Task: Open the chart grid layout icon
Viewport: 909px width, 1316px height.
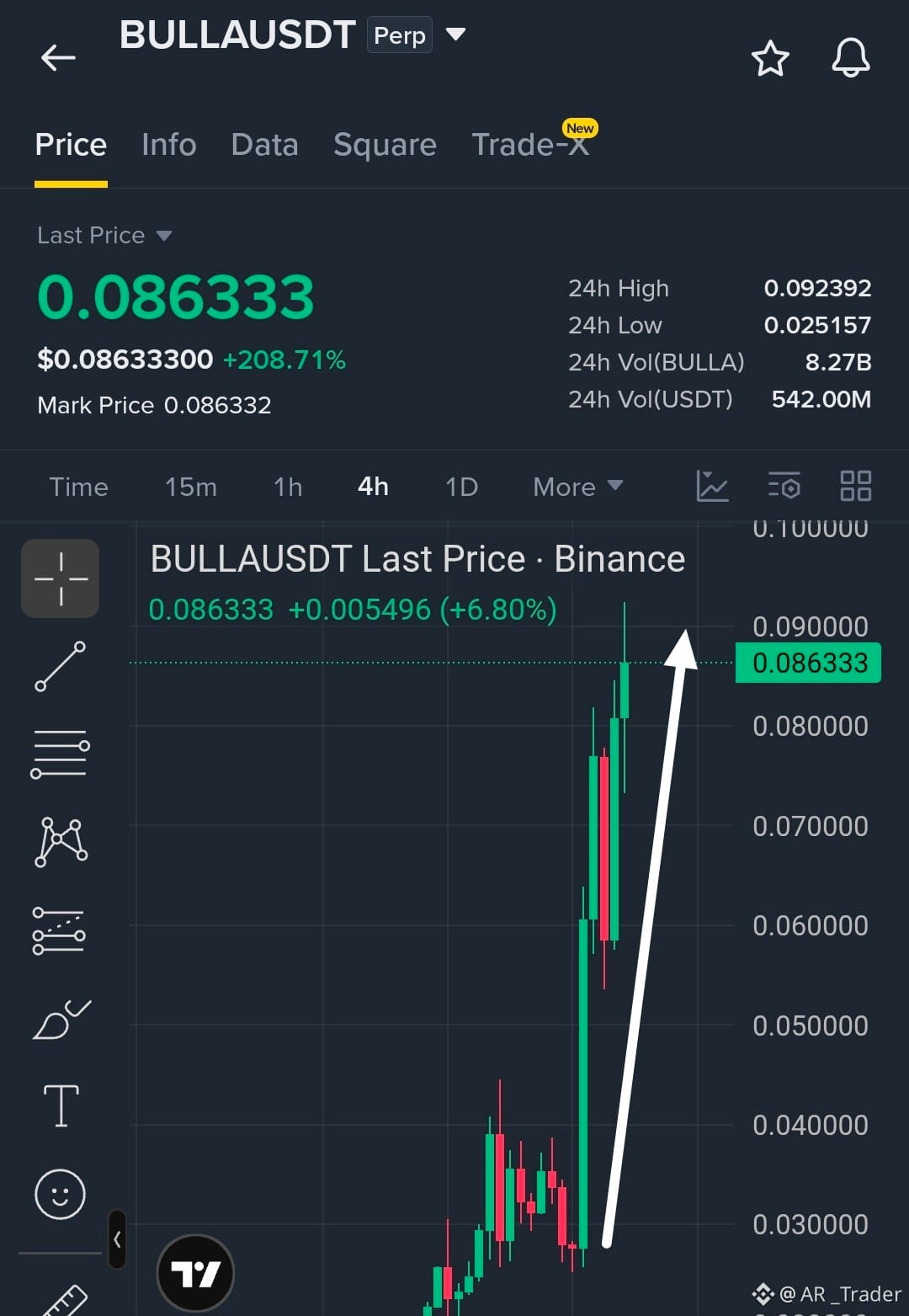Action: [855, 486]
